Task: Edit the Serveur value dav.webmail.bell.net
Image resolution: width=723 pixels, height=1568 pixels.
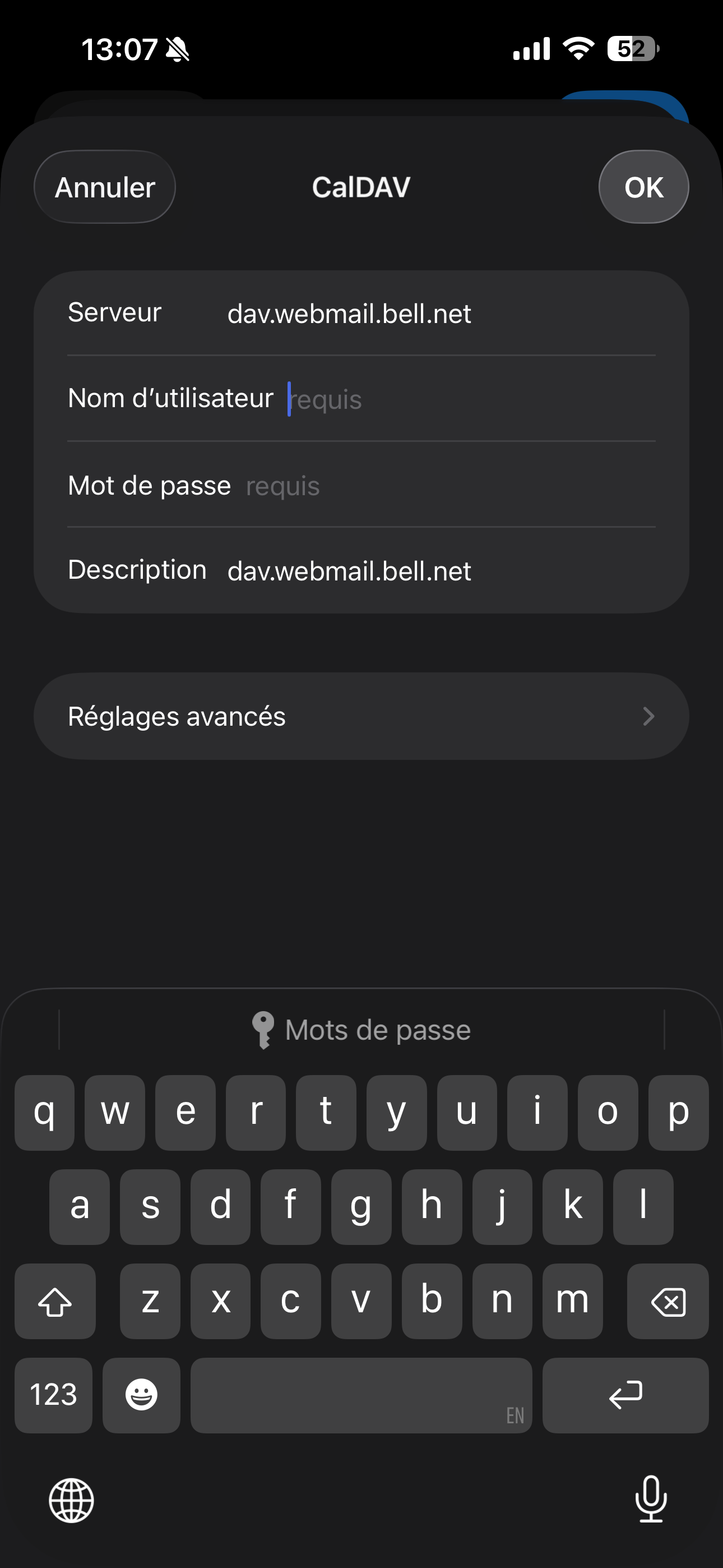Action: coord(350,313)
